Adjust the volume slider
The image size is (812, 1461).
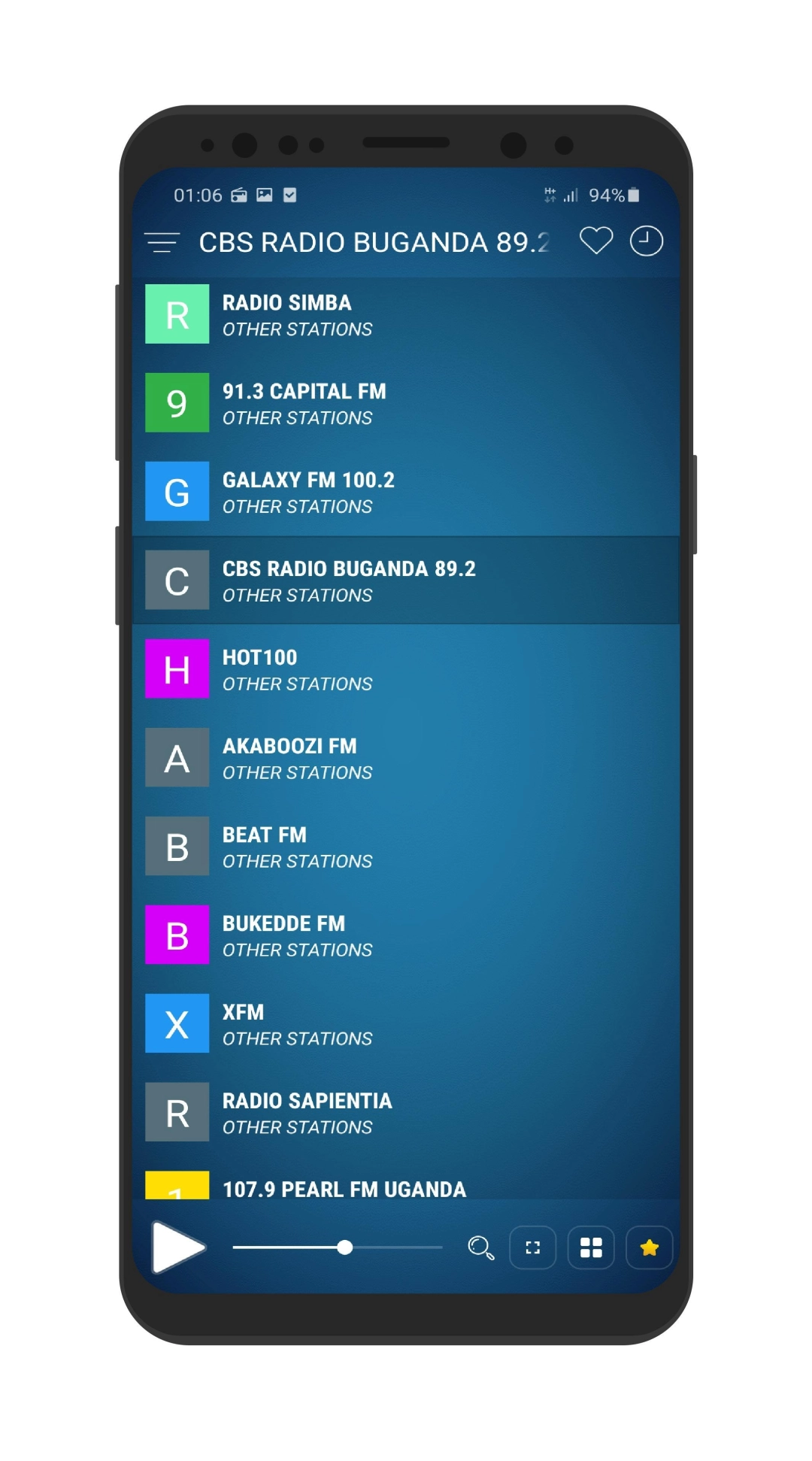[x=344, y=1247]
